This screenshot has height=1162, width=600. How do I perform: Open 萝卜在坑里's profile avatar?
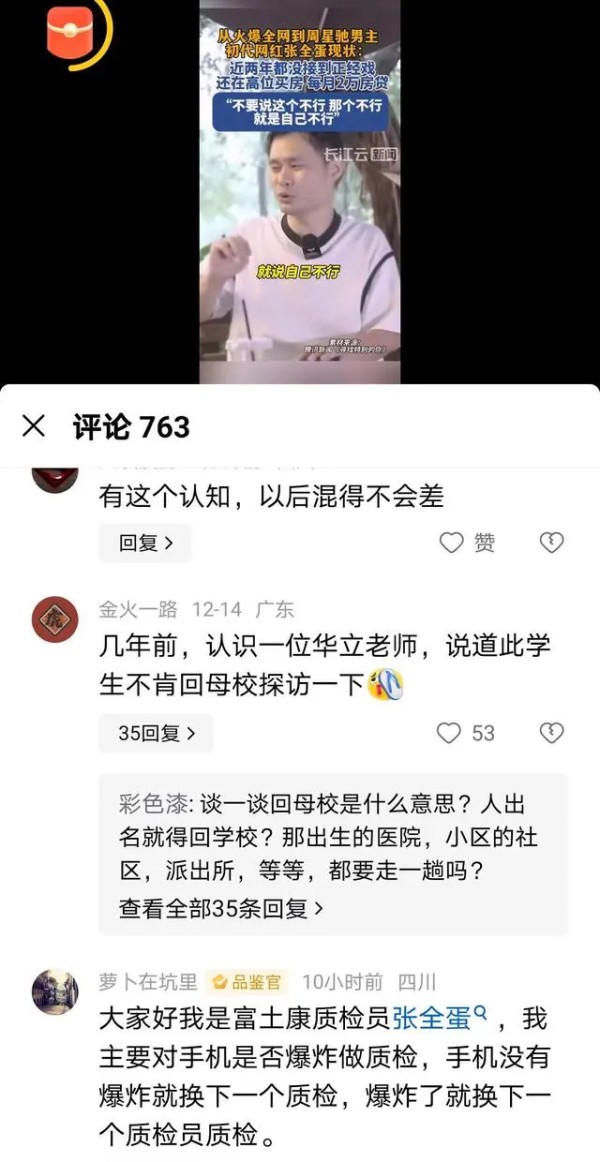pyautogui.click(x=55, y=992)
